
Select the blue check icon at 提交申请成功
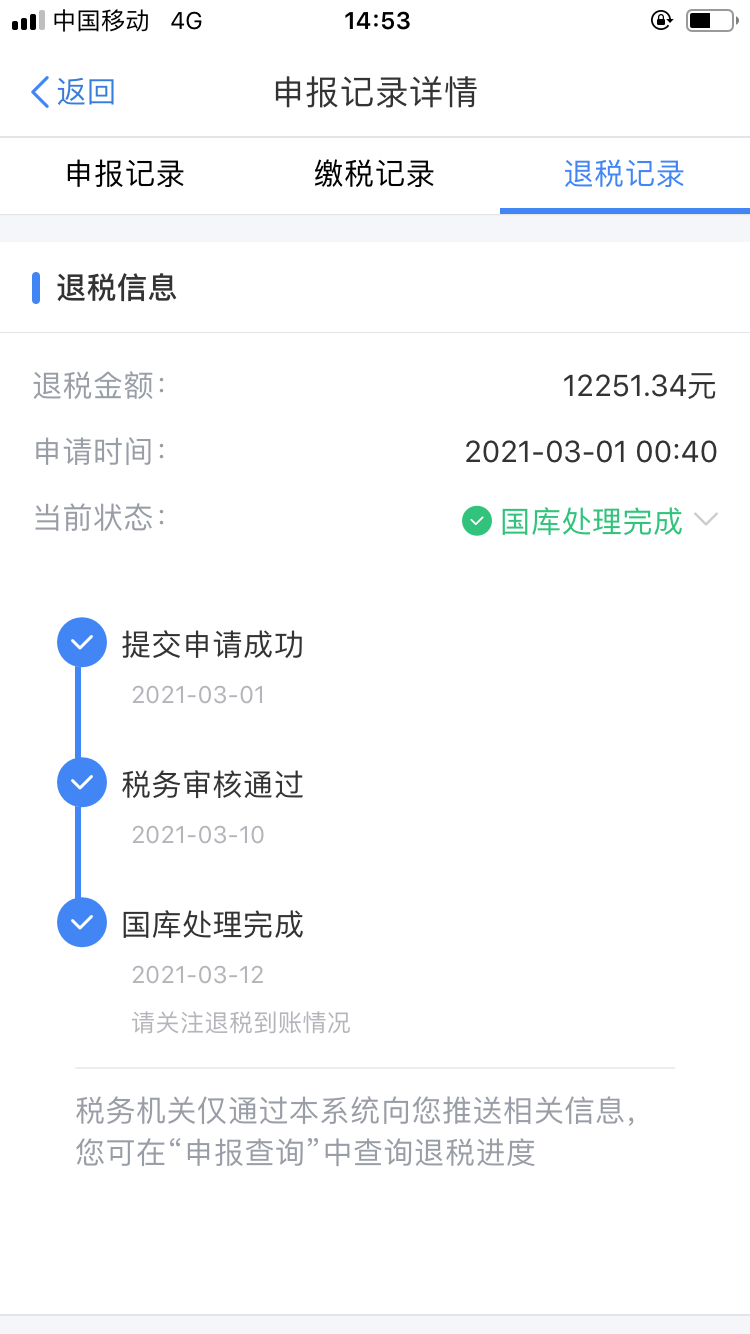pos(82,642)
